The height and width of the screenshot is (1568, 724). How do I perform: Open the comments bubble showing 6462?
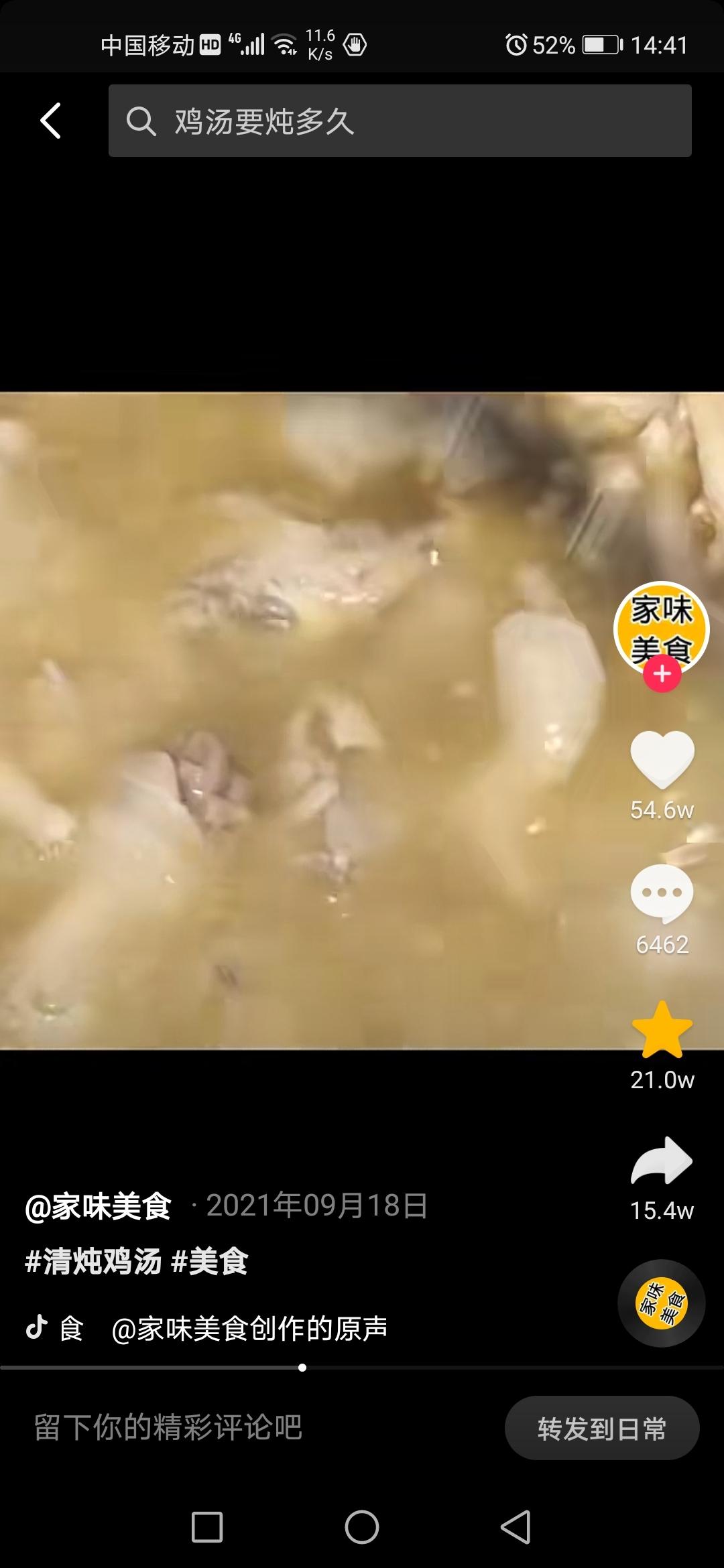click(662, 894)
